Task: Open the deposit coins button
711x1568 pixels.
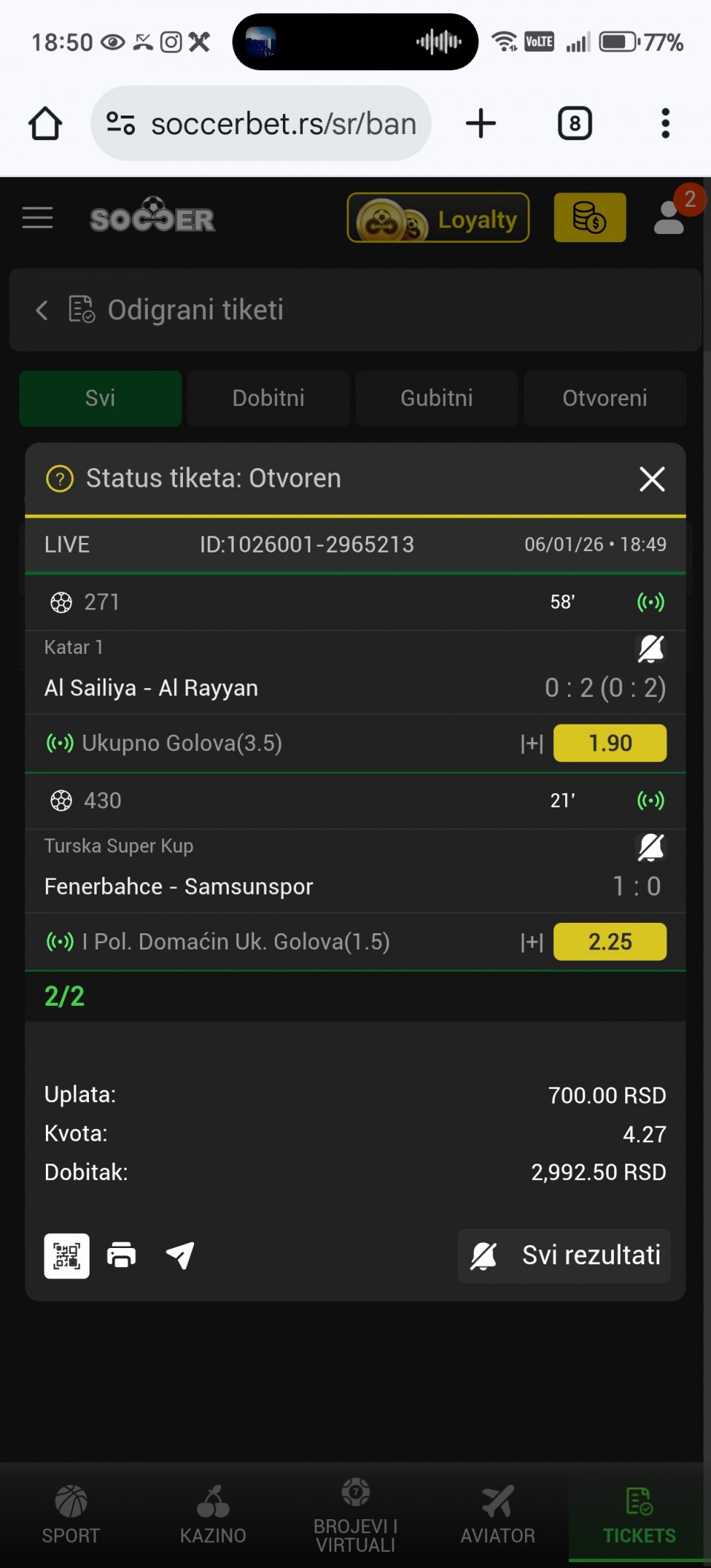Action: point(590,218)
